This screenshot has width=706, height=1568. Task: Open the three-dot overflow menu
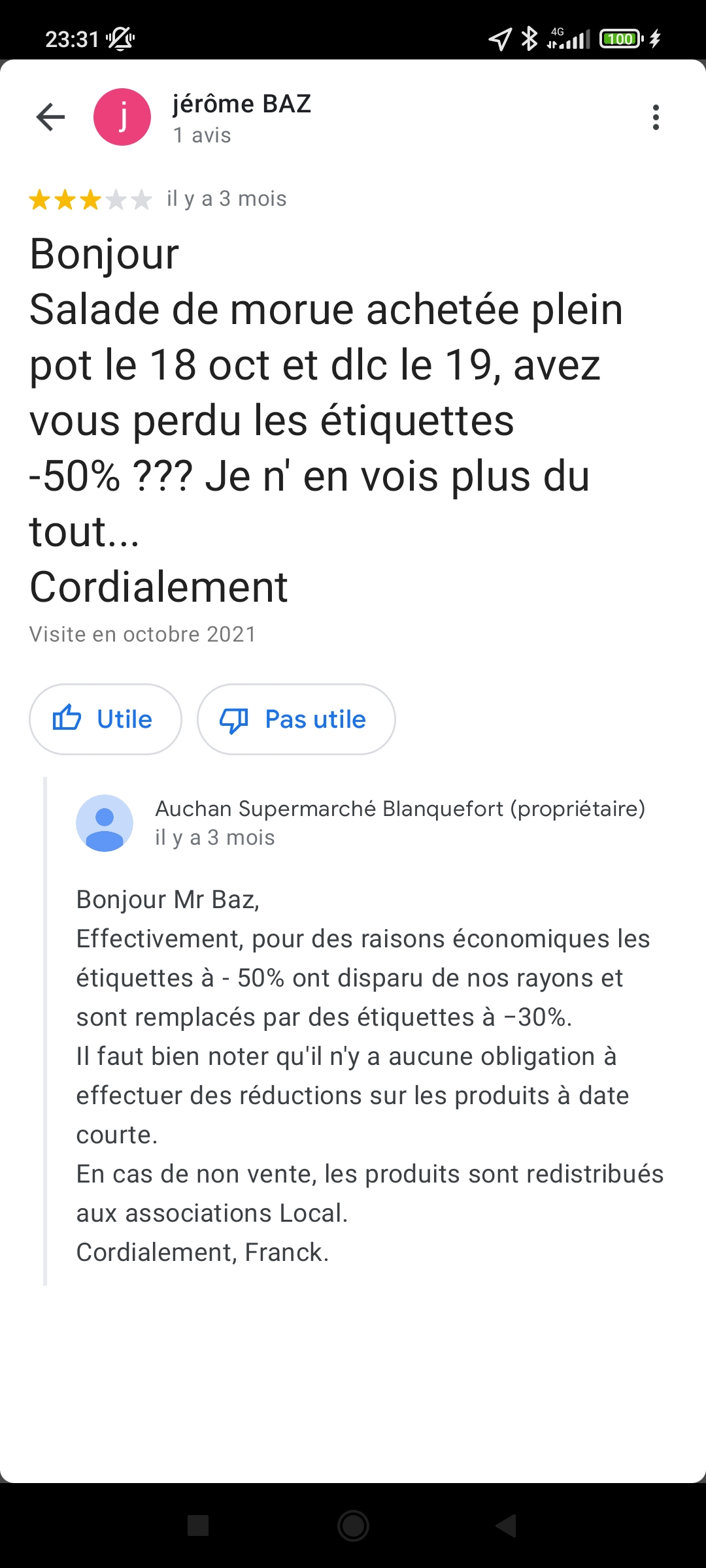tap(656, 118)
